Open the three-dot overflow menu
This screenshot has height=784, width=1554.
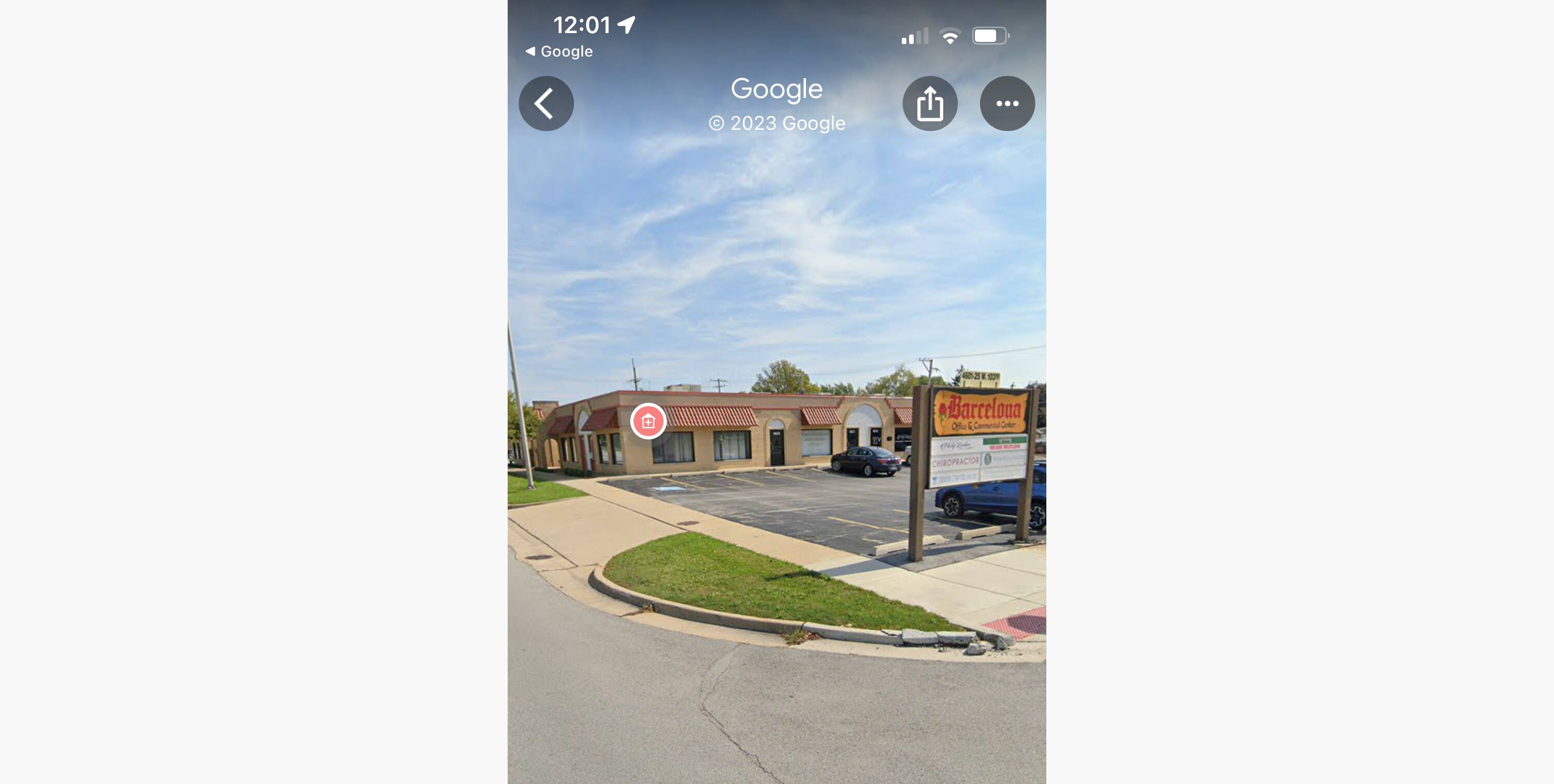click(x=1007, y=104)
